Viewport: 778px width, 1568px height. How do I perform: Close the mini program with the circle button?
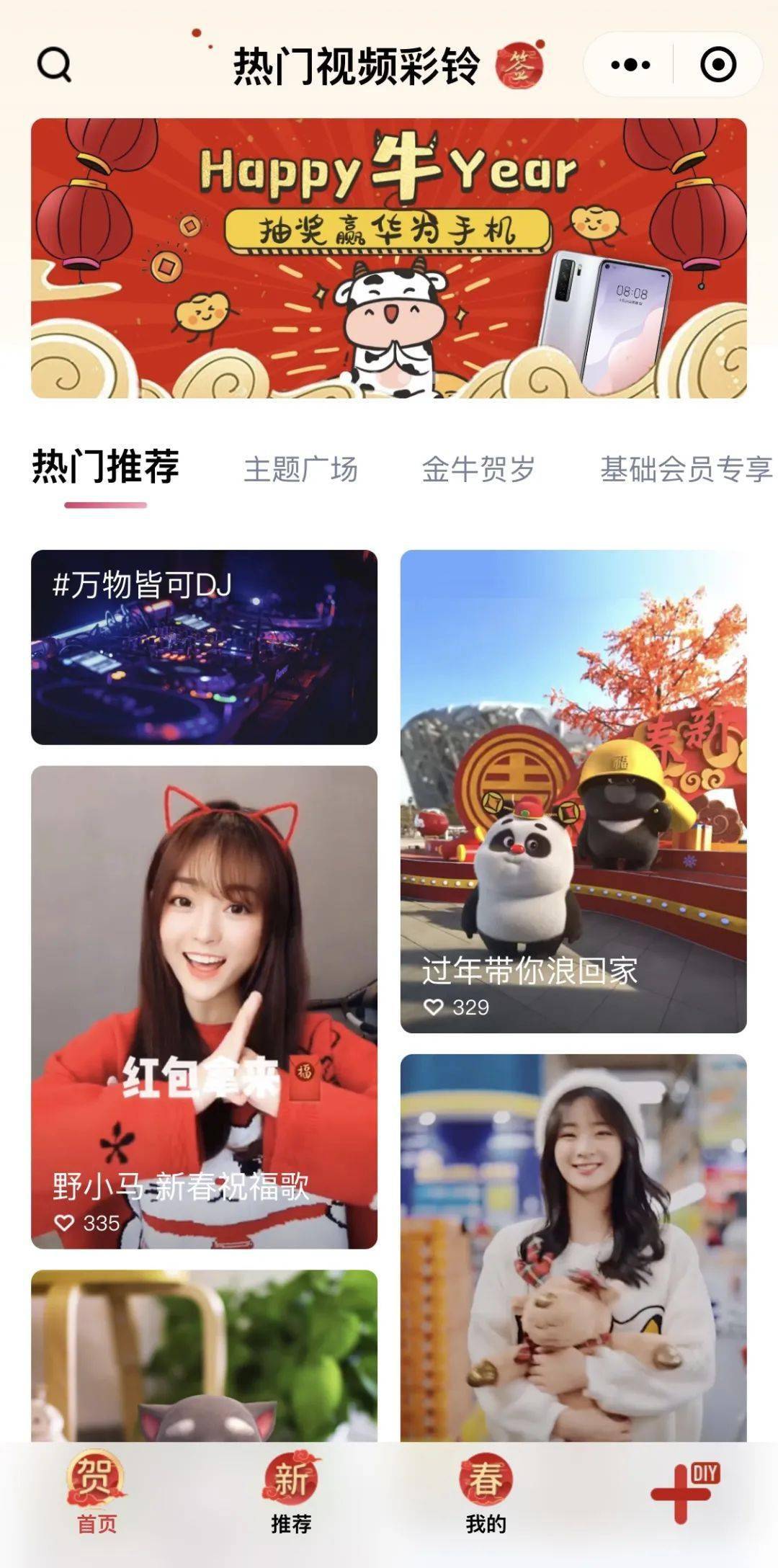718,65
